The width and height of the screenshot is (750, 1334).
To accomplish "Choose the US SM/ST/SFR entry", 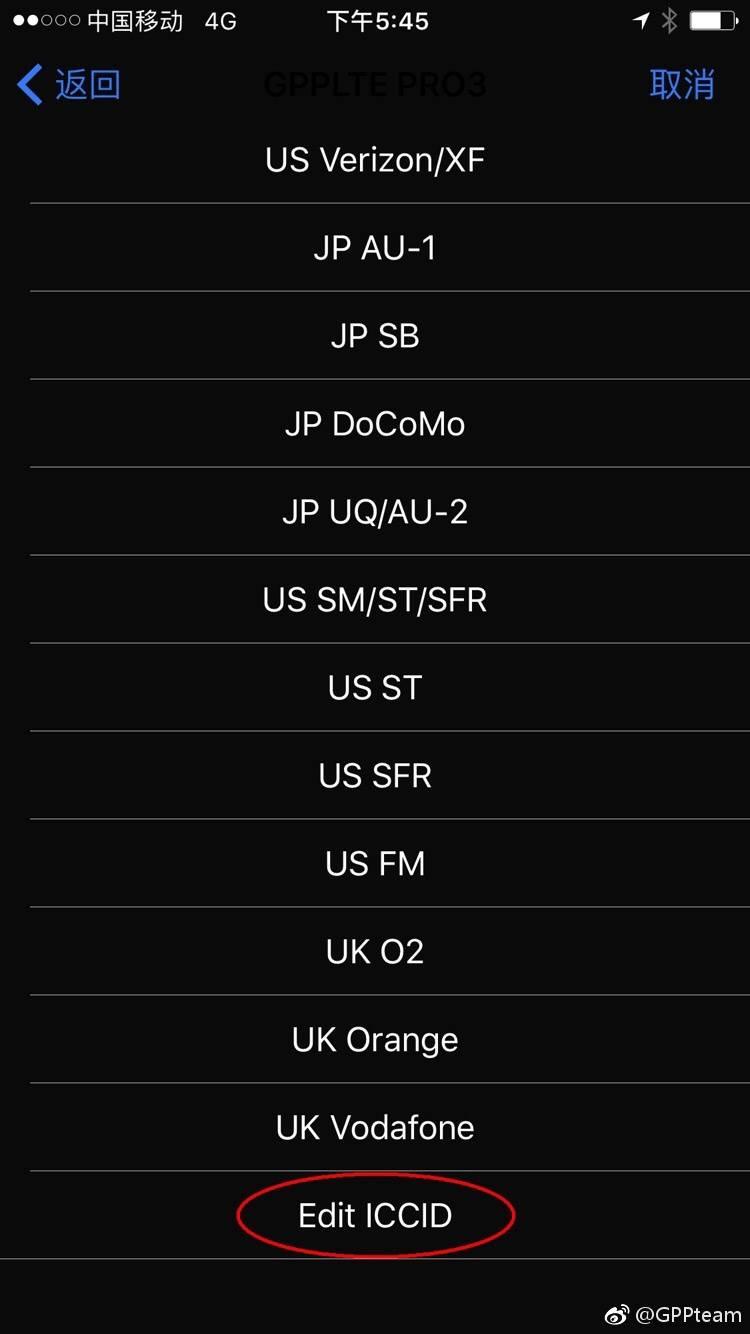I will (375, 600).
